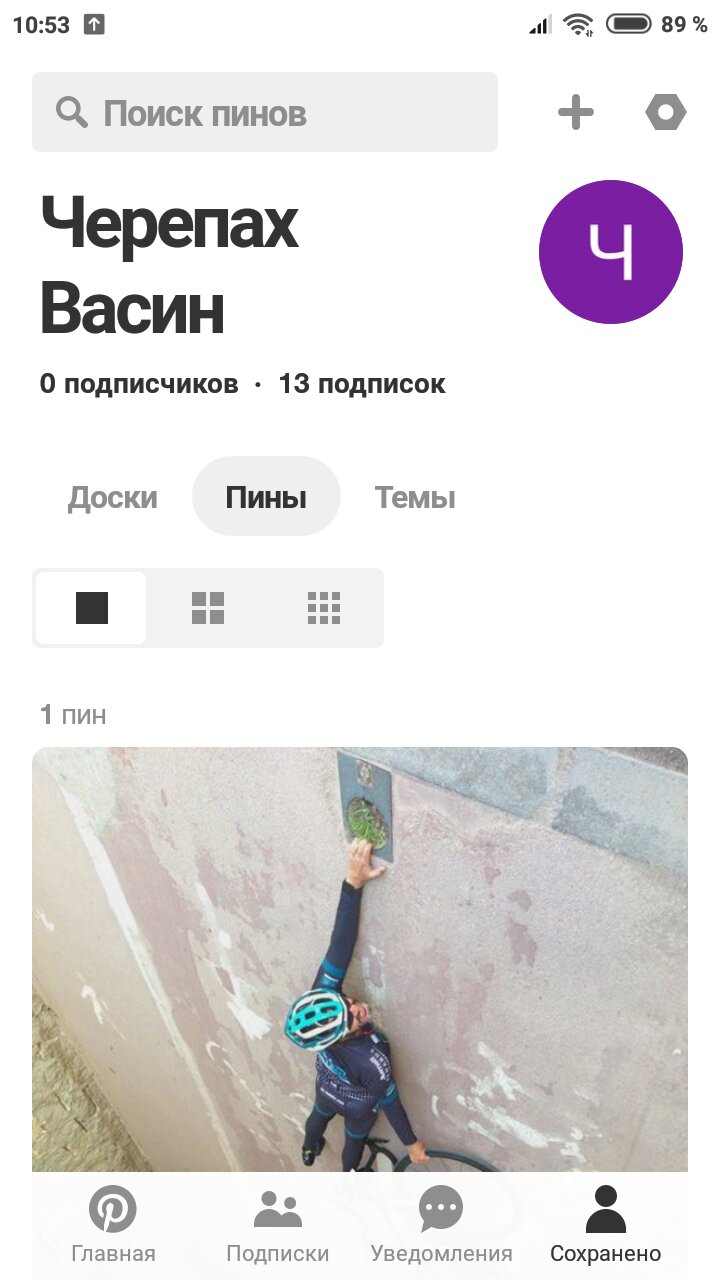The width and height of the screenshot is (720, 1280).
Task: Open the 13 подписок following list
Action: coord(361,384)
